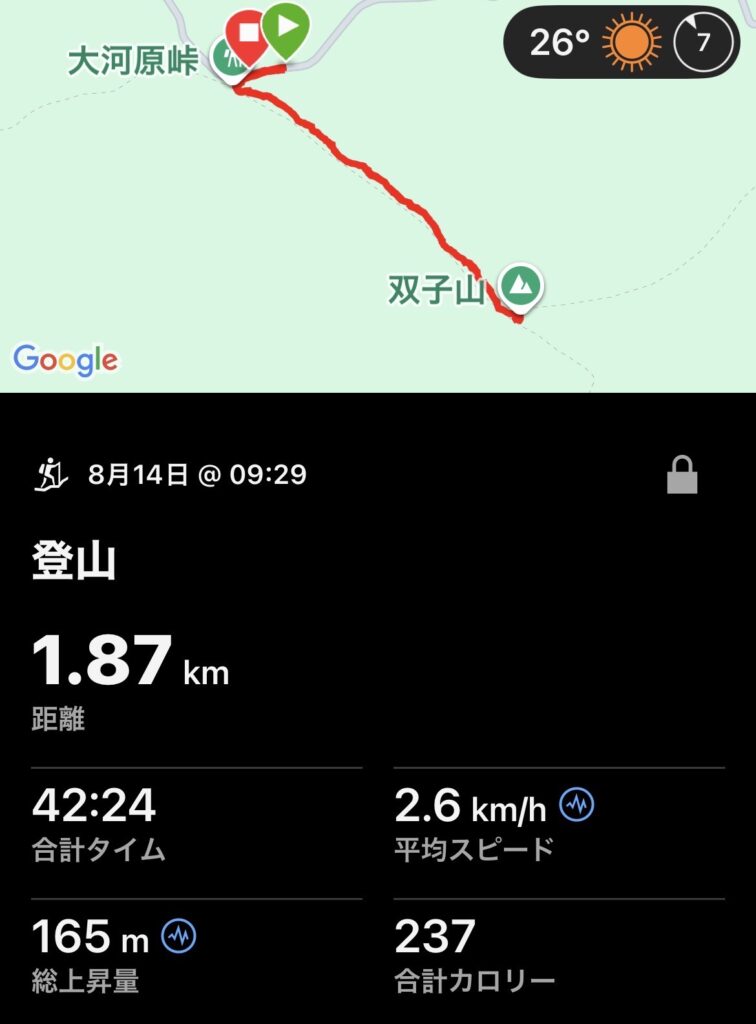The image size is (756, 1024).
Task: Open the route map of the hike
Action: point(378,200)
